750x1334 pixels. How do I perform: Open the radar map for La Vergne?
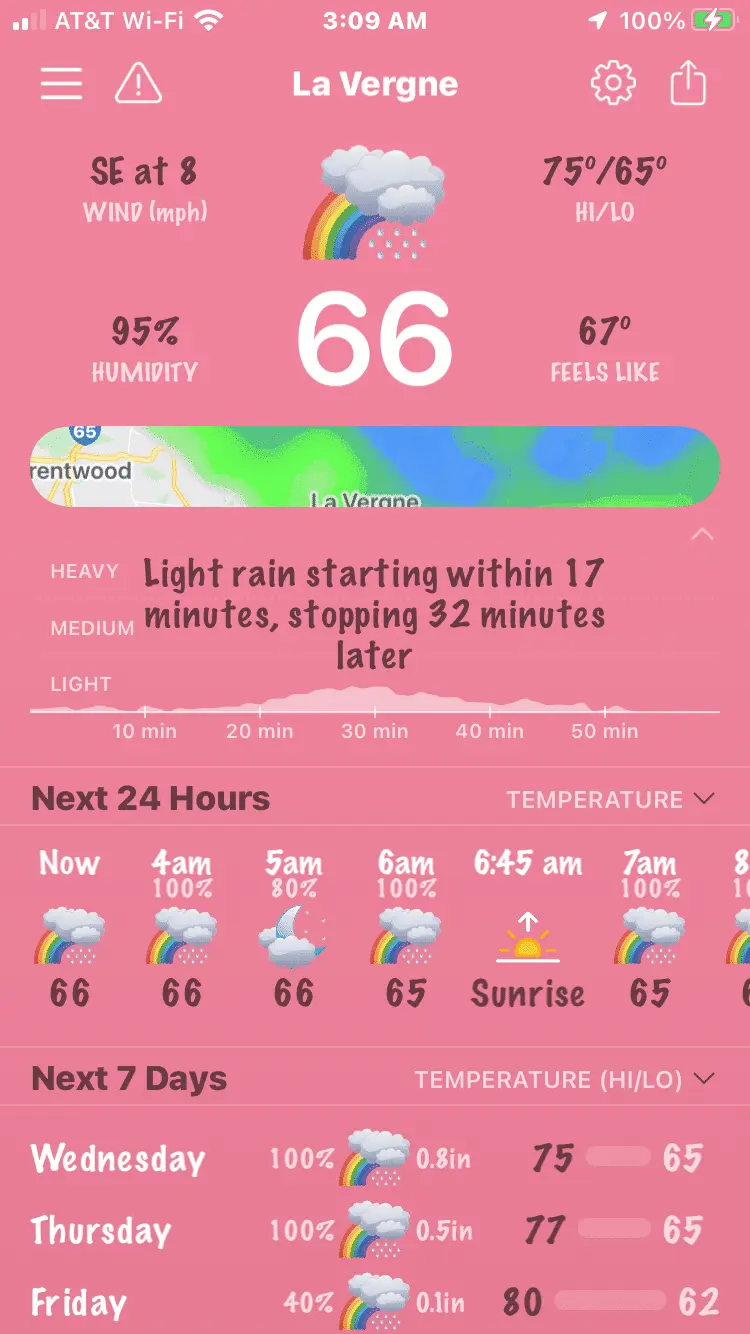(x=375, y=466)
